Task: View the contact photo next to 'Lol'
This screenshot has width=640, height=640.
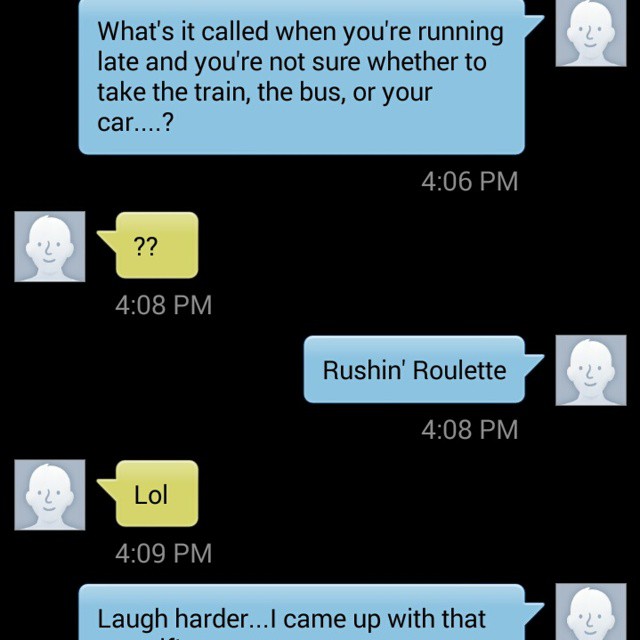Action: pyautogui.click(x=50, y=494)
